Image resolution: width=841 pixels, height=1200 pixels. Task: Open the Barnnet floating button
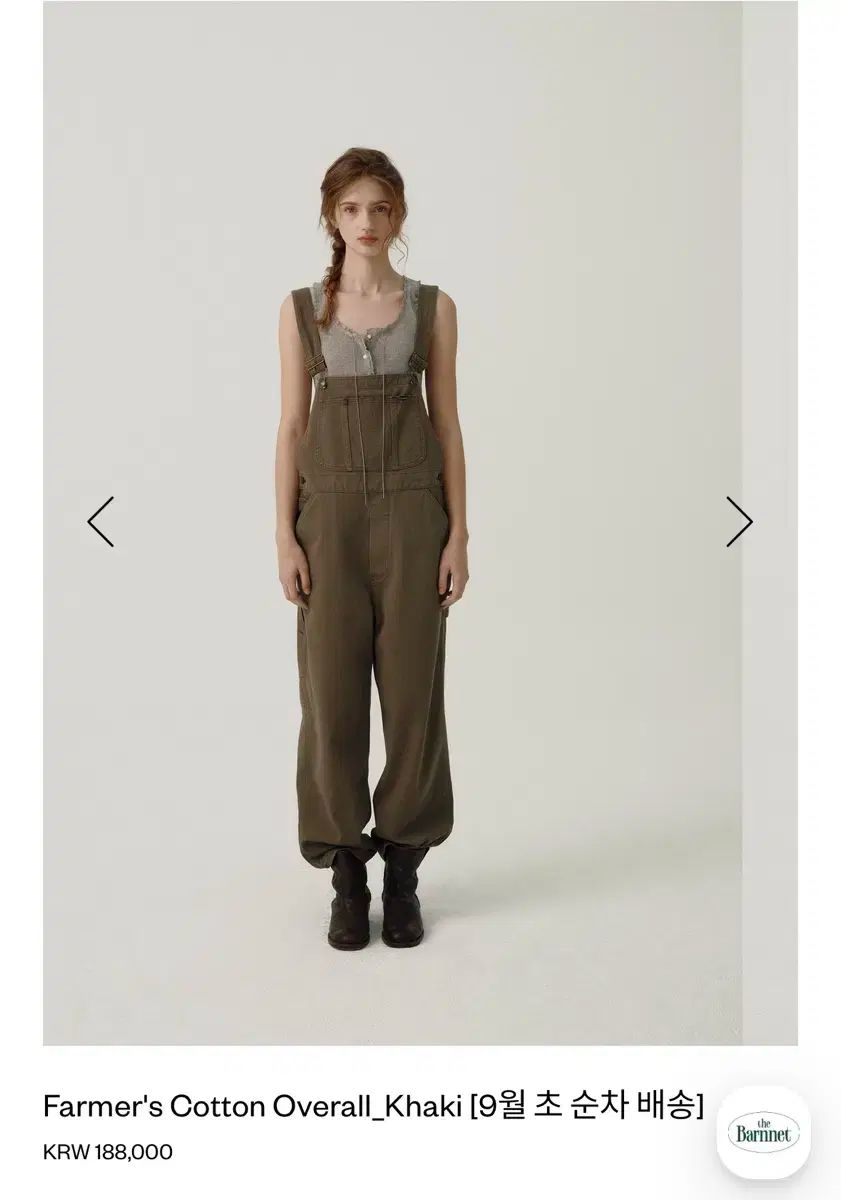coord(763,1132)
